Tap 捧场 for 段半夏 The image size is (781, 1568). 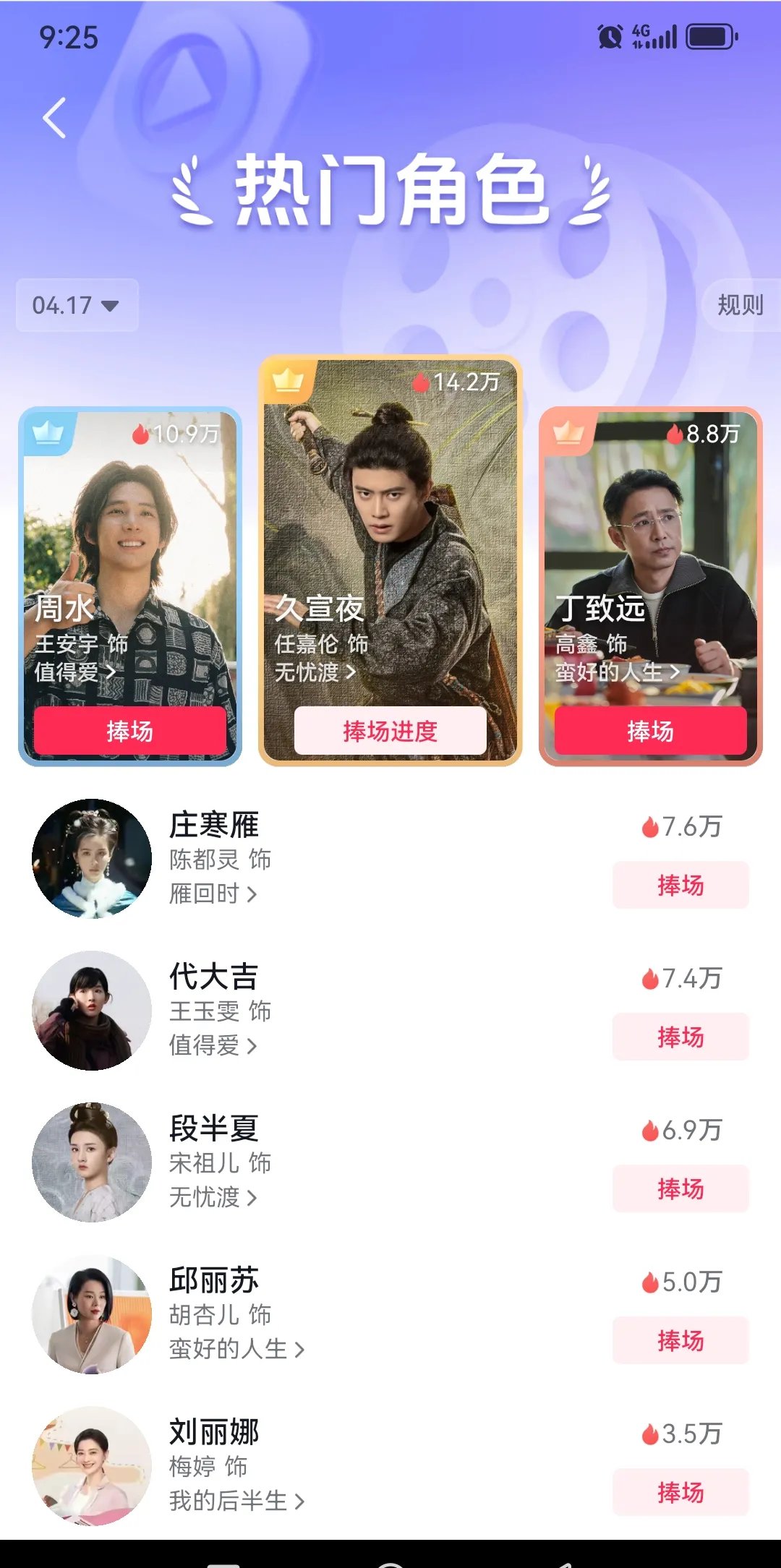680,1188
